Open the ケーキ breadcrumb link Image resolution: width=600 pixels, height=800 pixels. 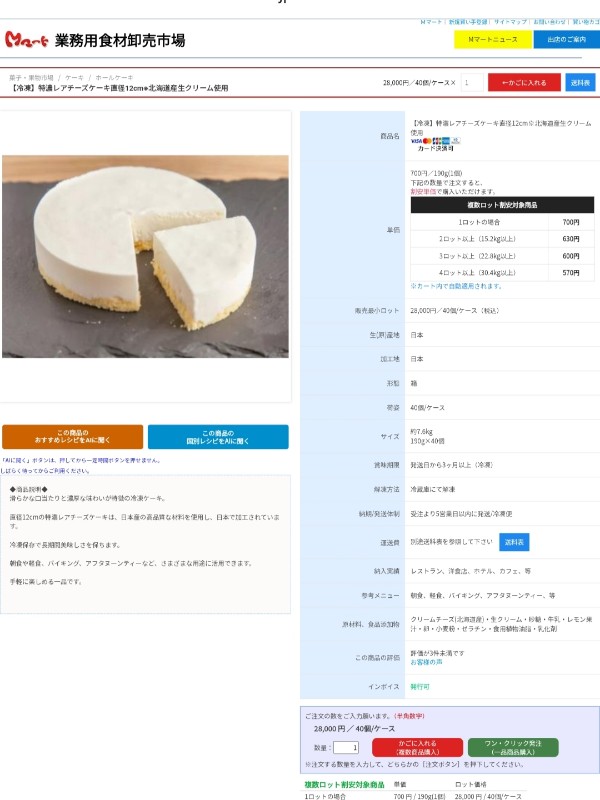74,76
